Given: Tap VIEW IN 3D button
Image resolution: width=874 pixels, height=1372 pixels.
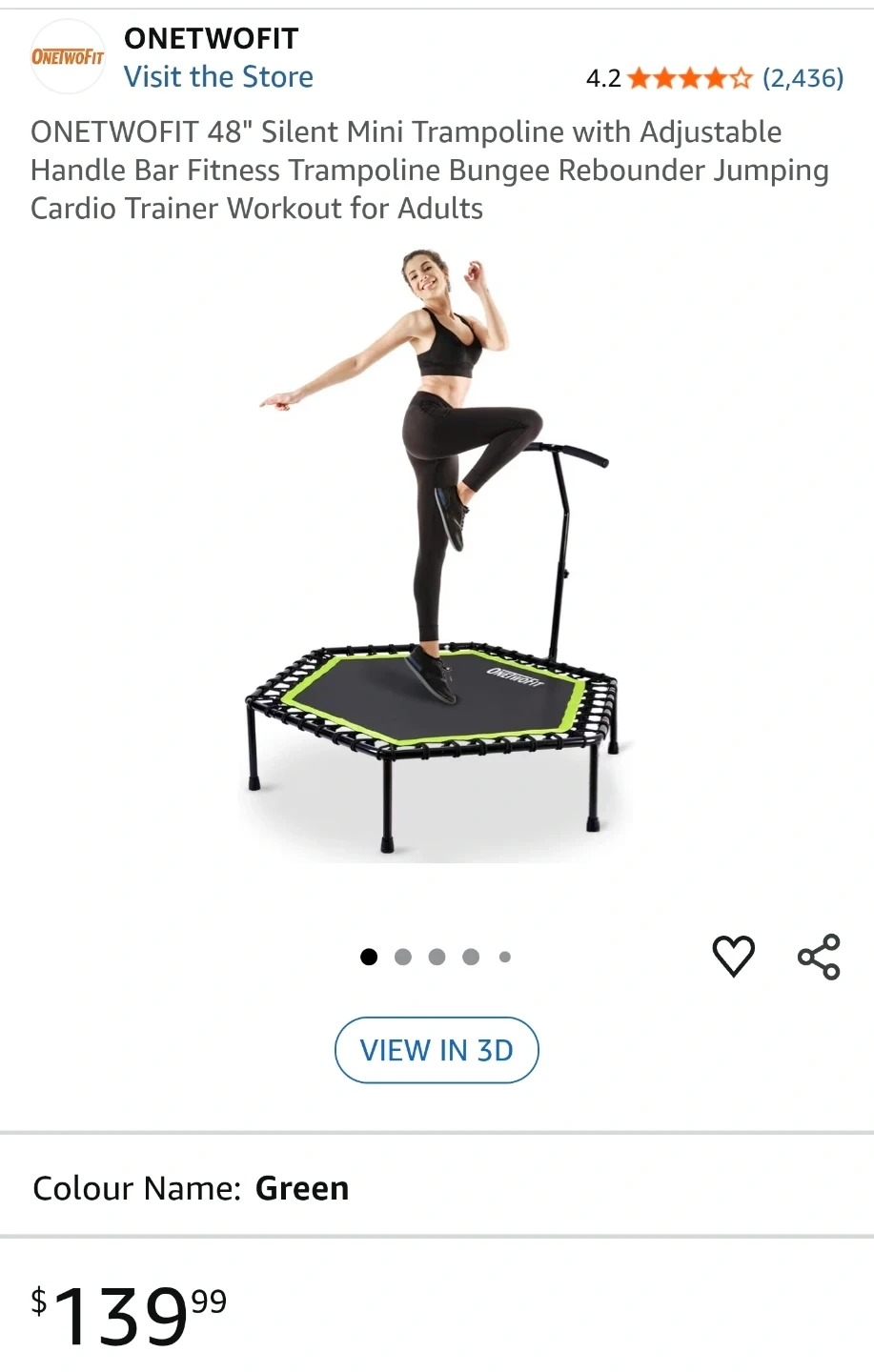Looking at the screenshot, I should [437, 1050].
